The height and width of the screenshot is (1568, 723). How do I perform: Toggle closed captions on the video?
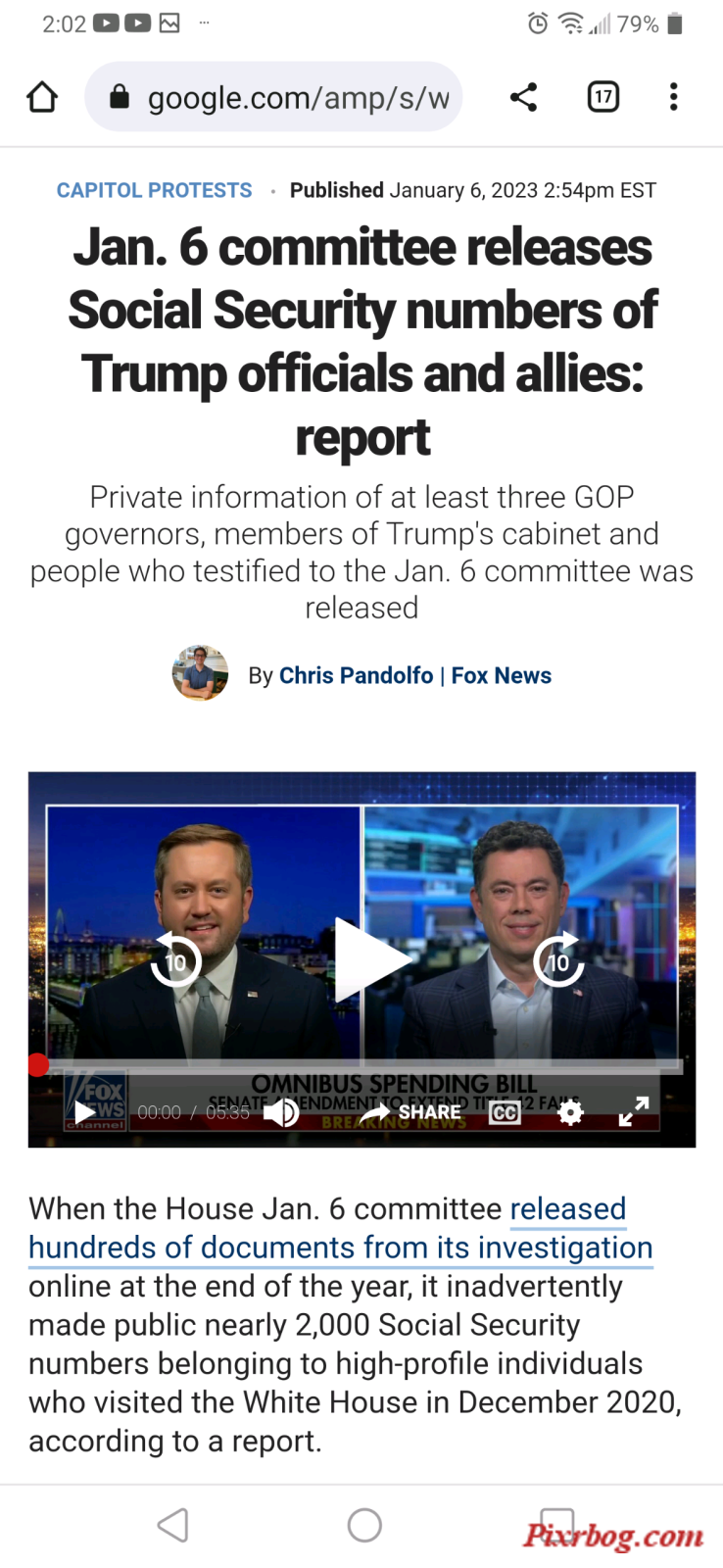505,1112
